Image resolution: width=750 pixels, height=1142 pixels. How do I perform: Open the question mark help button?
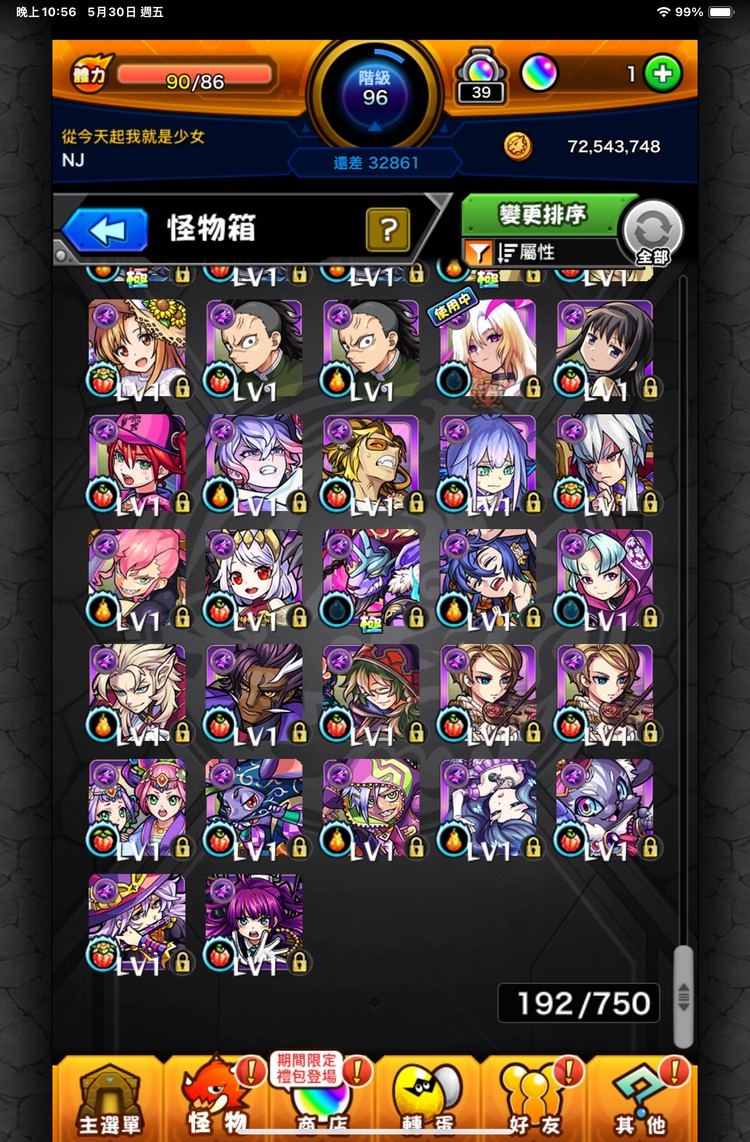point(387,230)
